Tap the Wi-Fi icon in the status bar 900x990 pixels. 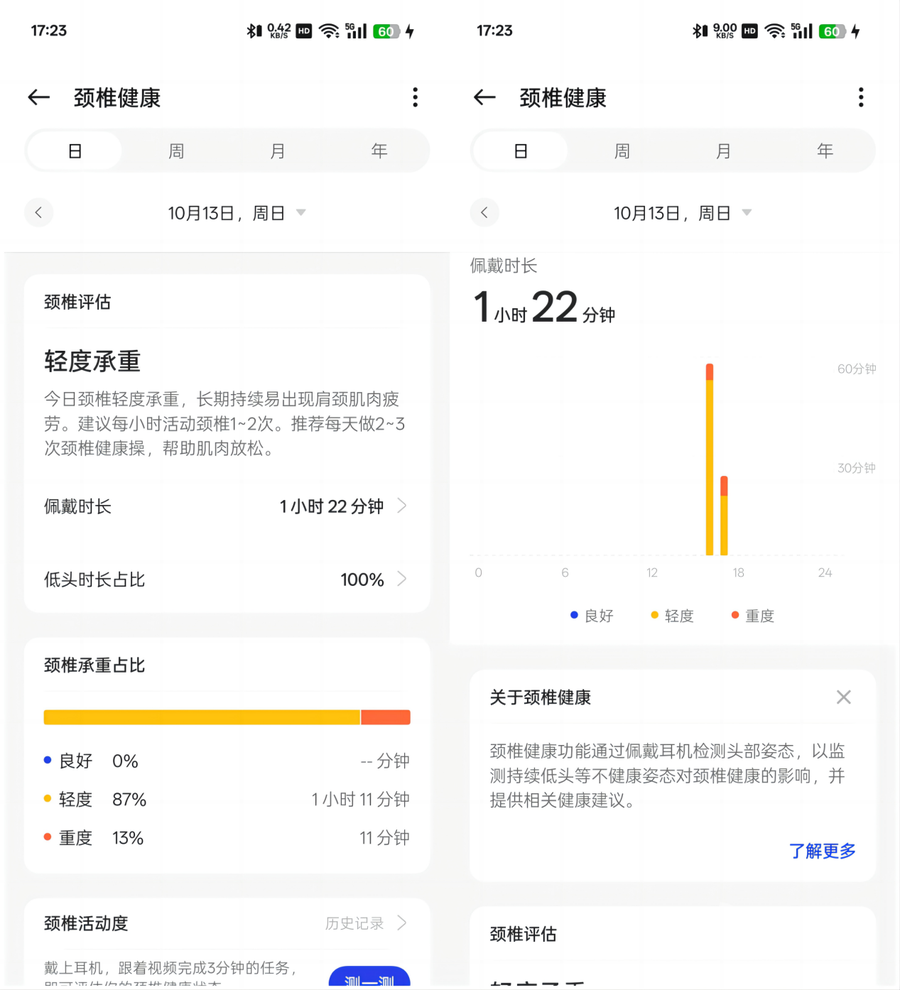pyautogui.click(x=329, y=30)
